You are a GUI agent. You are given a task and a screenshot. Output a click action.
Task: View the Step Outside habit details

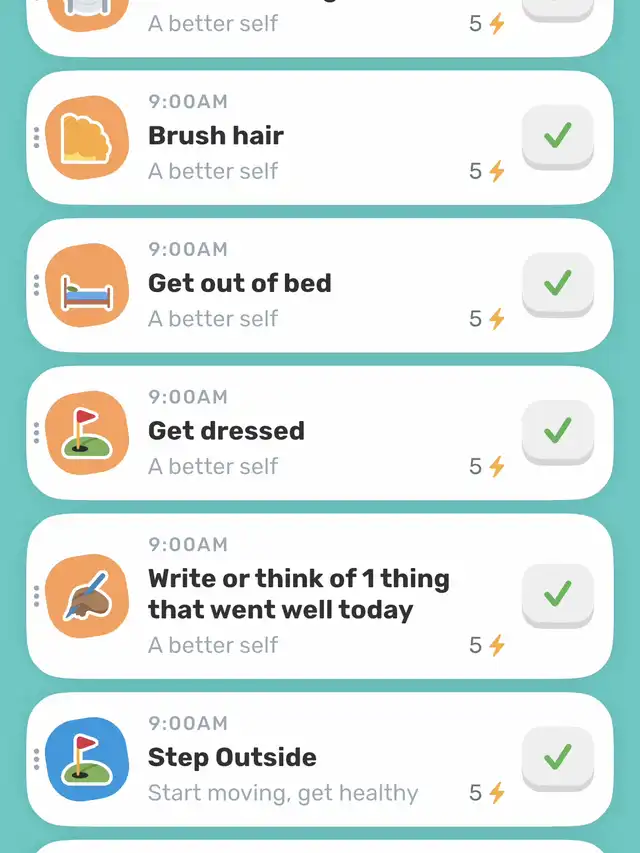click(300, 759)
